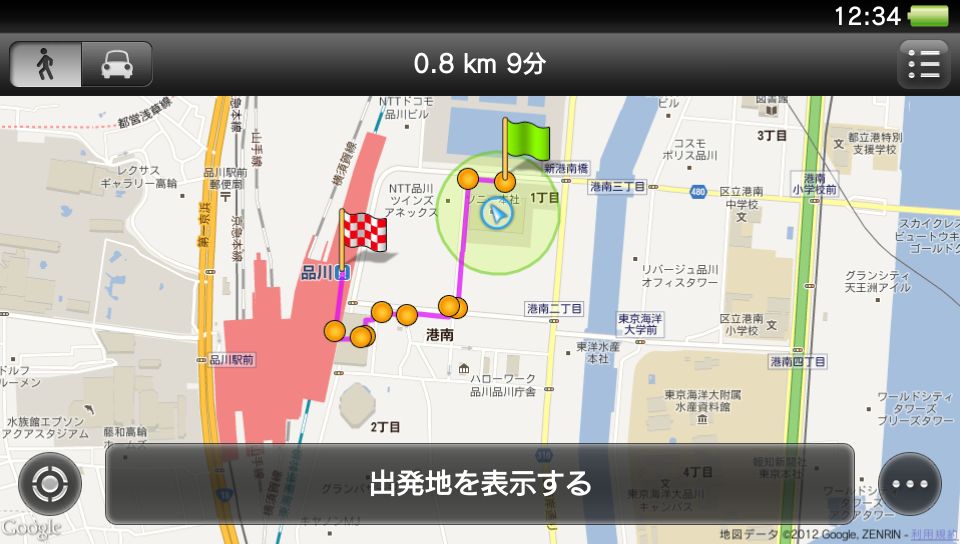Open the more options menu
The height and width of the screenshot is (544, 960).
[x=910, y=483]
